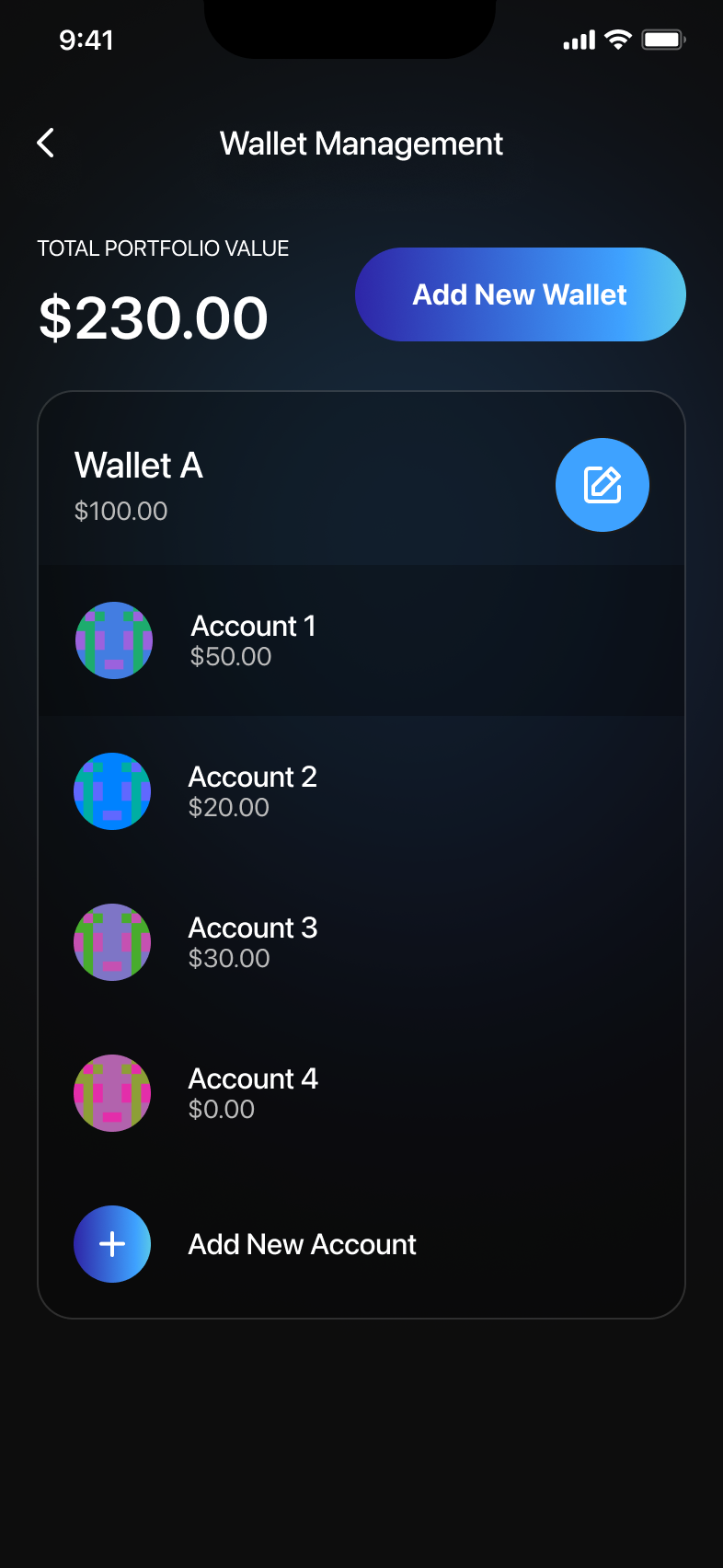723x1568 pixels.
Task: Tap the battery indicator icon
Action: 662,39
